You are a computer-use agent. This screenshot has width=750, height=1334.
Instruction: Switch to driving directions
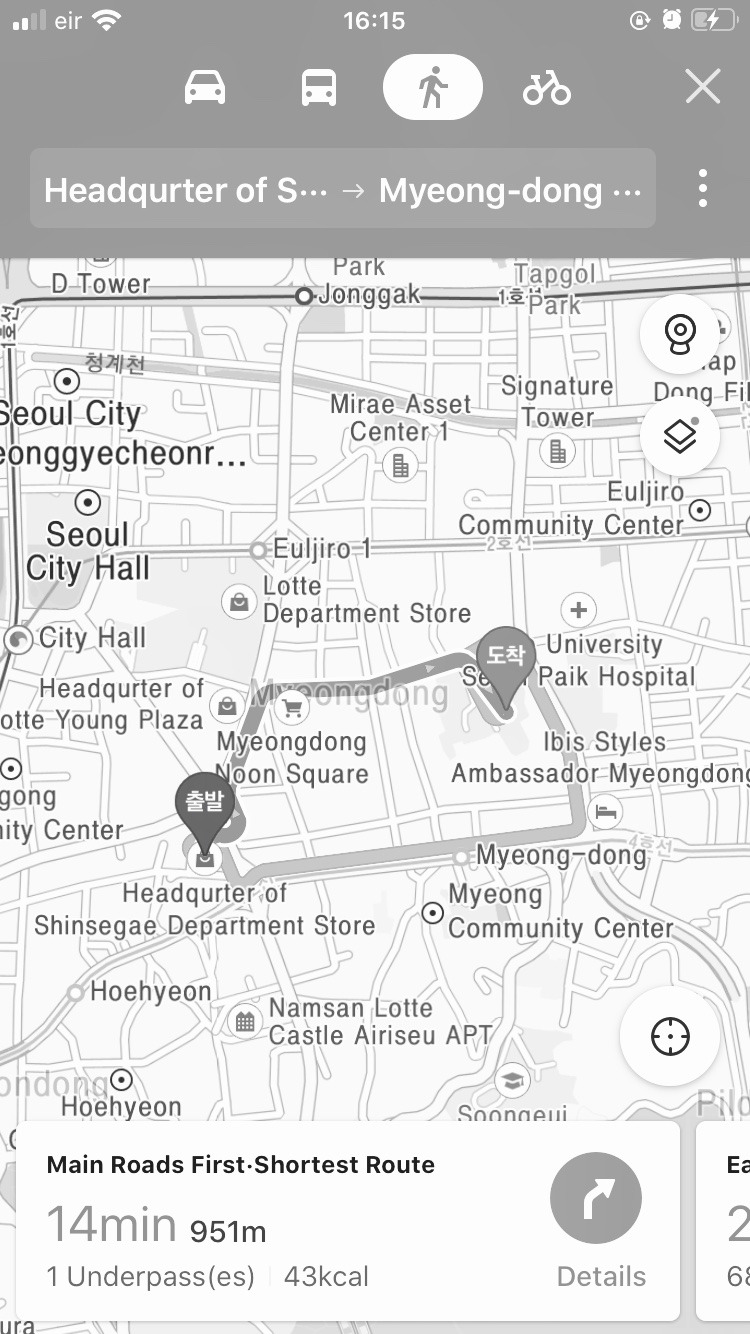205,88
